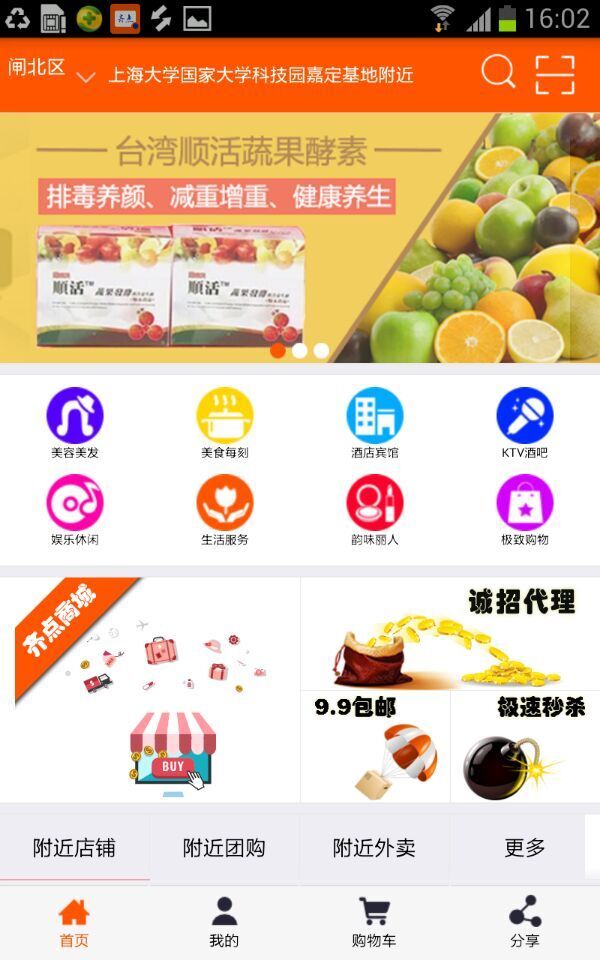Go to the 购物车 cart tab
This screenshot has height=960, width=600.
[x=374, y=922]
